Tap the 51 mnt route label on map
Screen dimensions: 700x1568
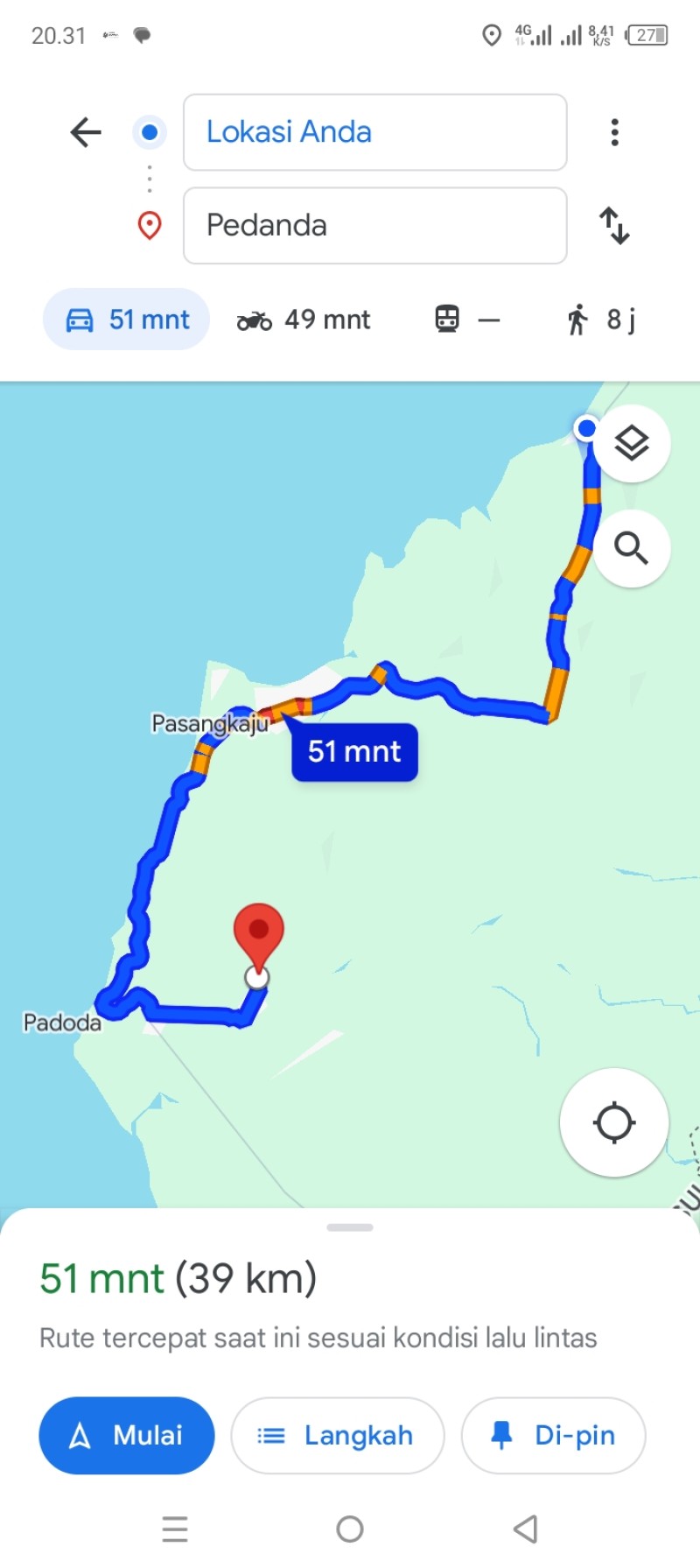tap(354, 751)
